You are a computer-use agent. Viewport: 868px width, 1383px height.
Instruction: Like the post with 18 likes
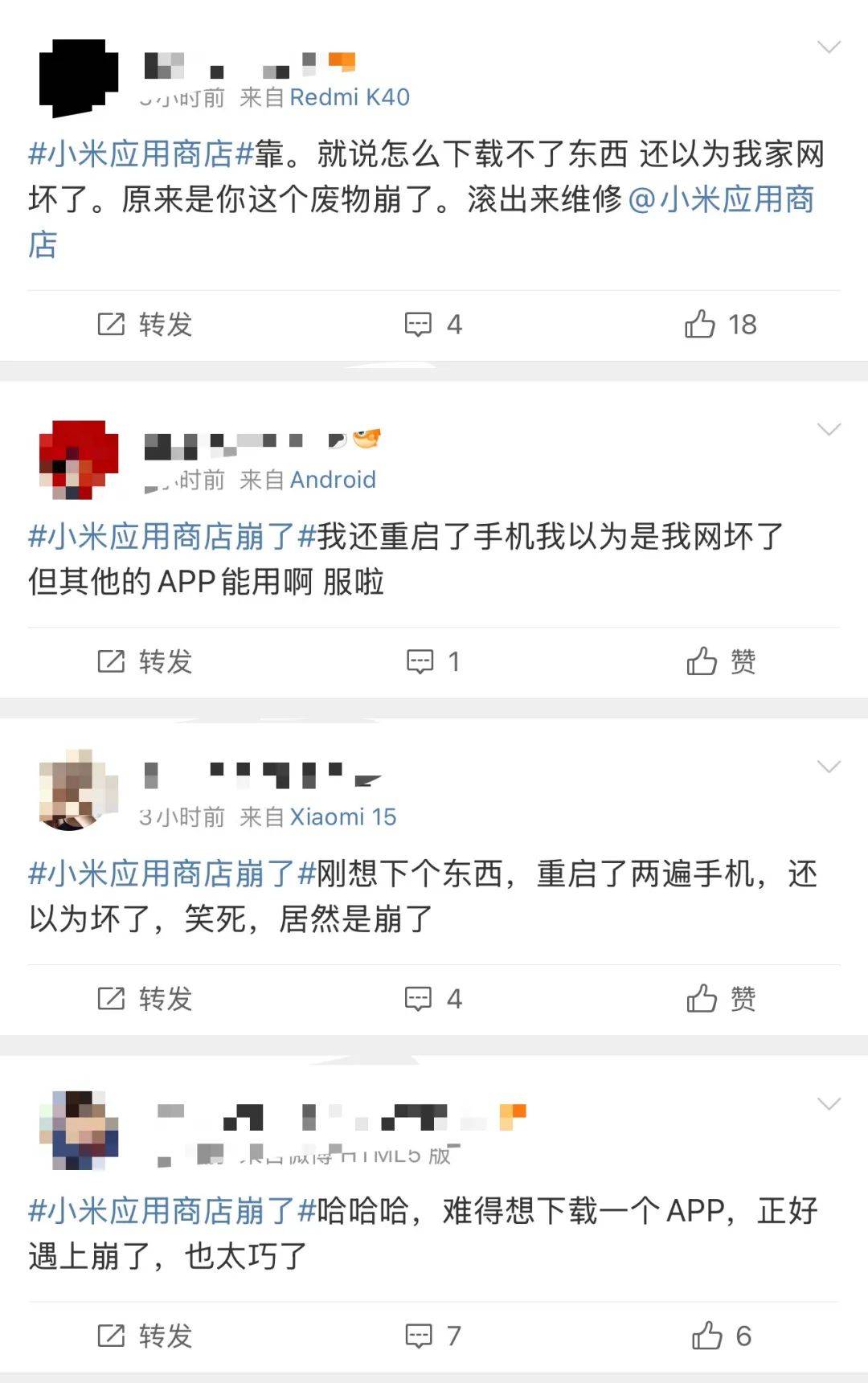click(x=720, y=325)
